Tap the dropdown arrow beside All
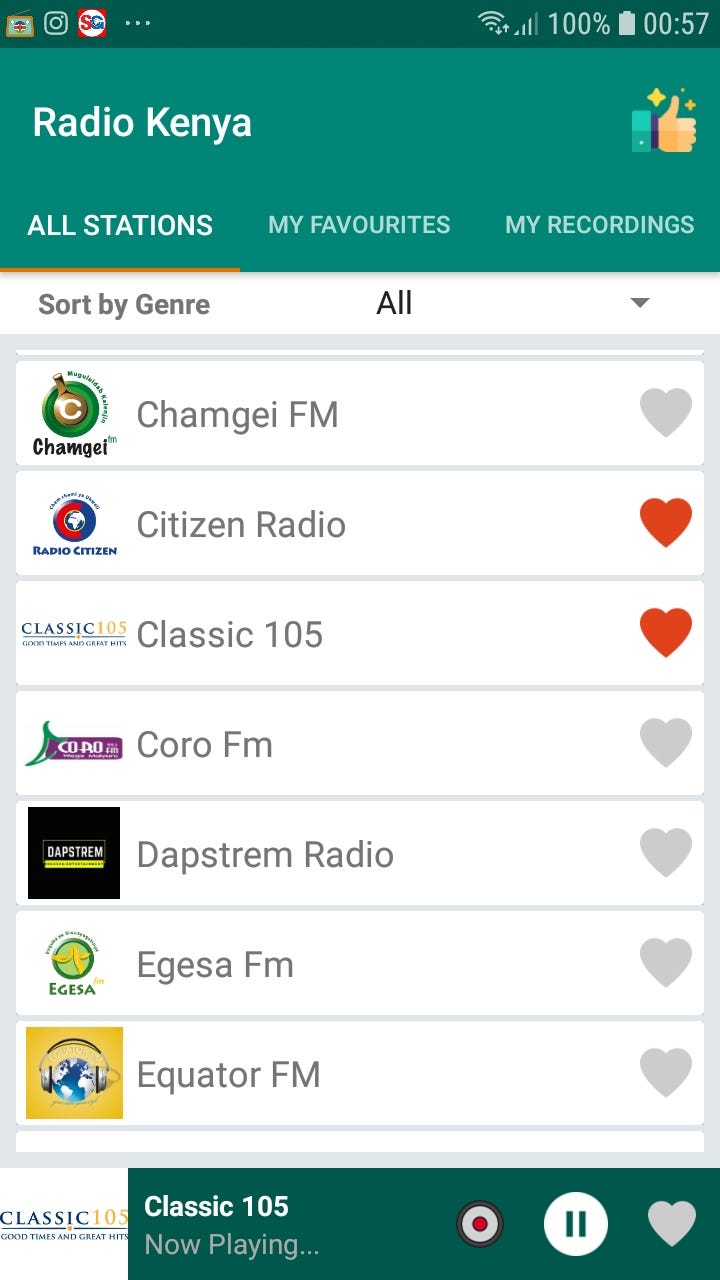This screenshot has width=720, height=1280. pos(639,302)
